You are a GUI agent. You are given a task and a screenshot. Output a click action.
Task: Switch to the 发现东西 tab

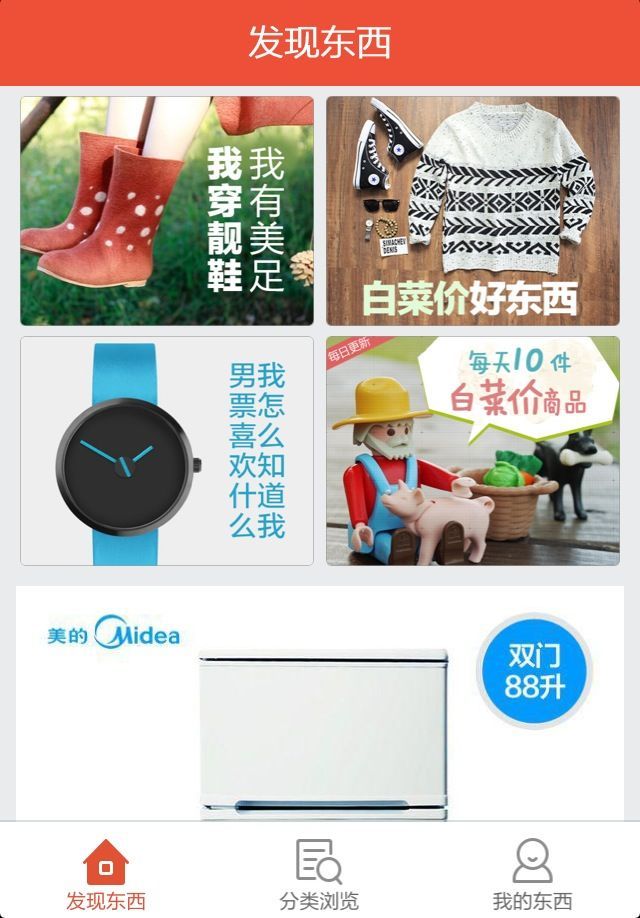pyautogui.click(x=106, y=874)
